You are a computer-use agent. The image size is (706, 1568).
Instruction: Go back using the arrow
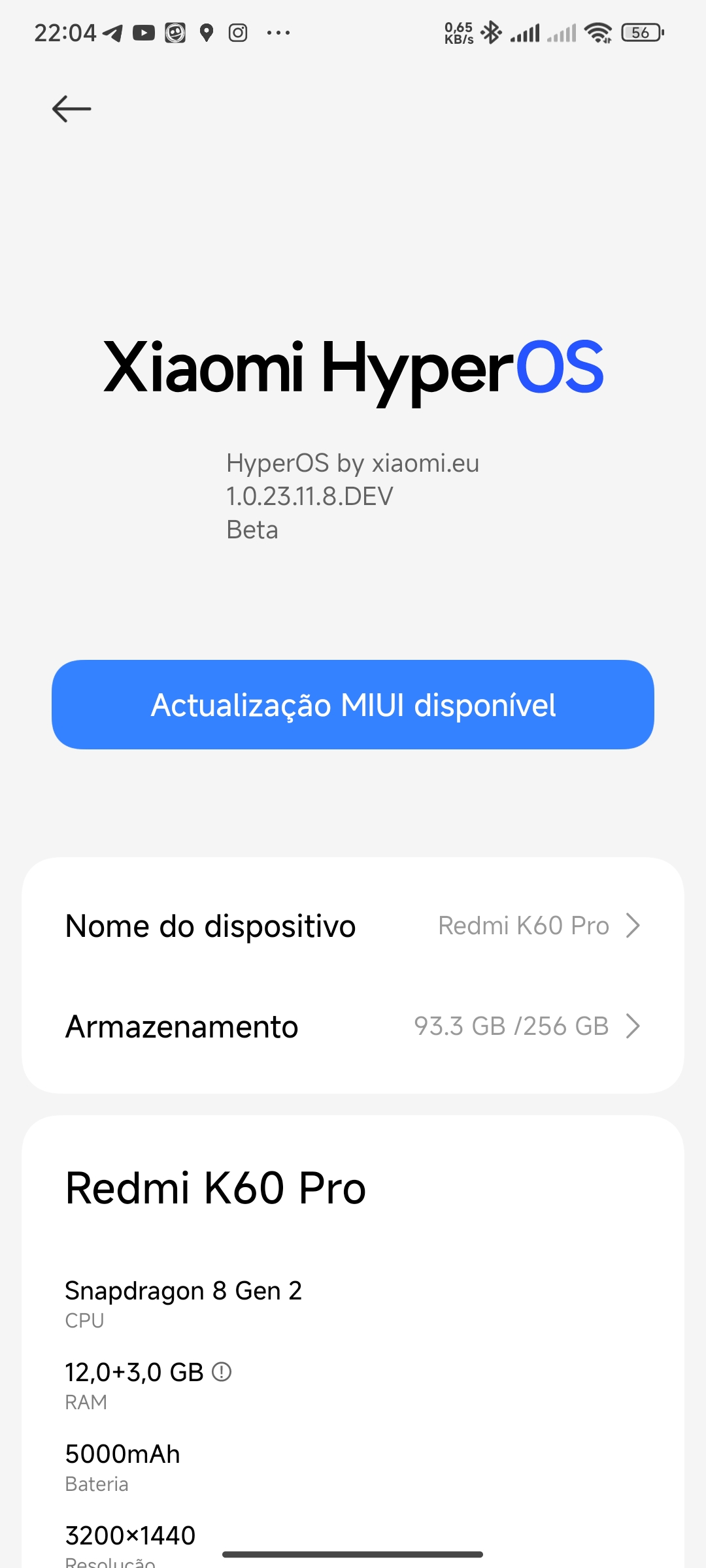tap(72, 108)
